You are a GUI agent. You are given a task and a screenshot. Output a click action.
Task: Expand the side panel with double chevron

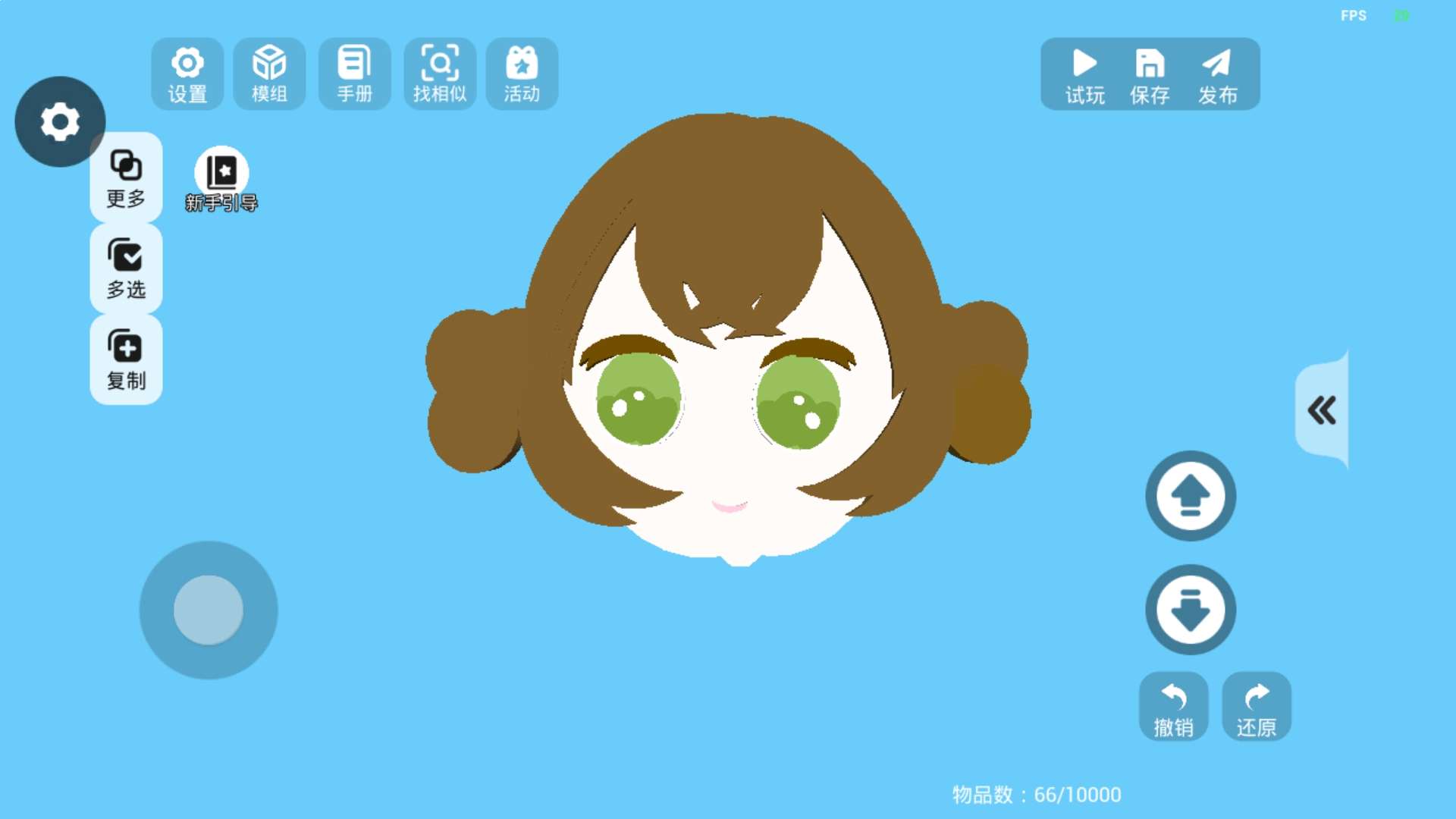[x=1322, y=410]
